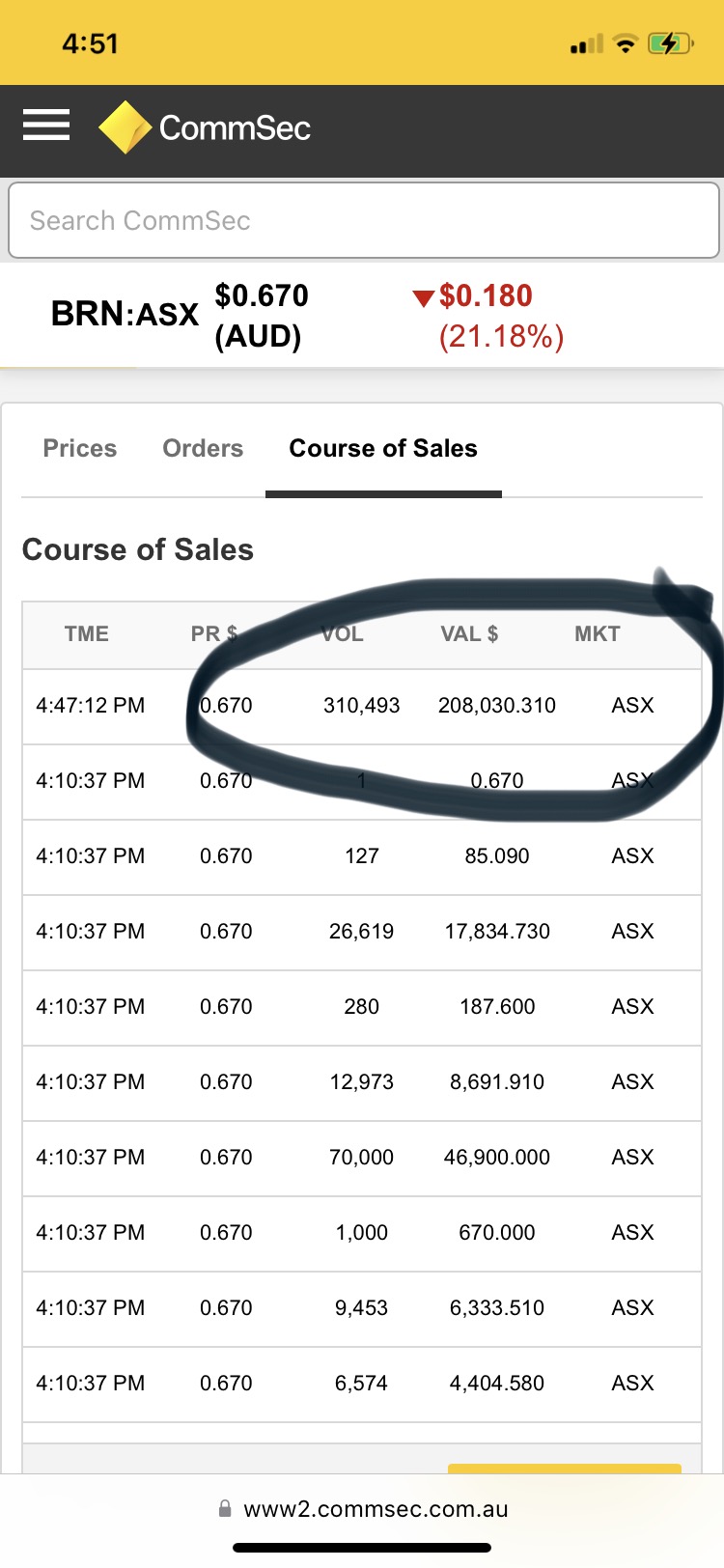Viewport: 724px width, 1568px height.
Task: Tap the CommSec logo to go home
Action: click(x=205, y=127)
